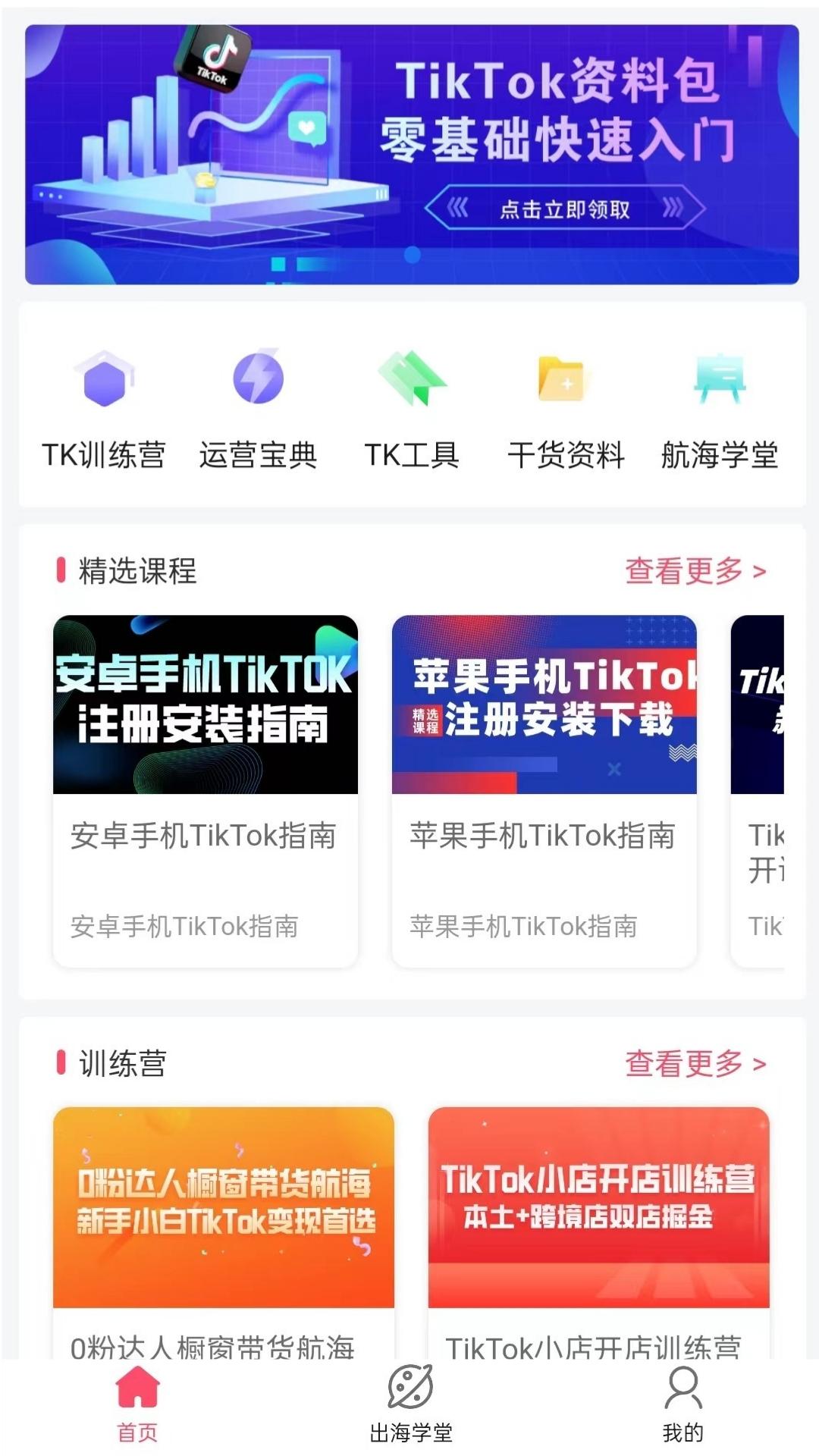Tap the 首页 home icon
This screenshot has height=1456, width=819.
tap(136, 1401)
